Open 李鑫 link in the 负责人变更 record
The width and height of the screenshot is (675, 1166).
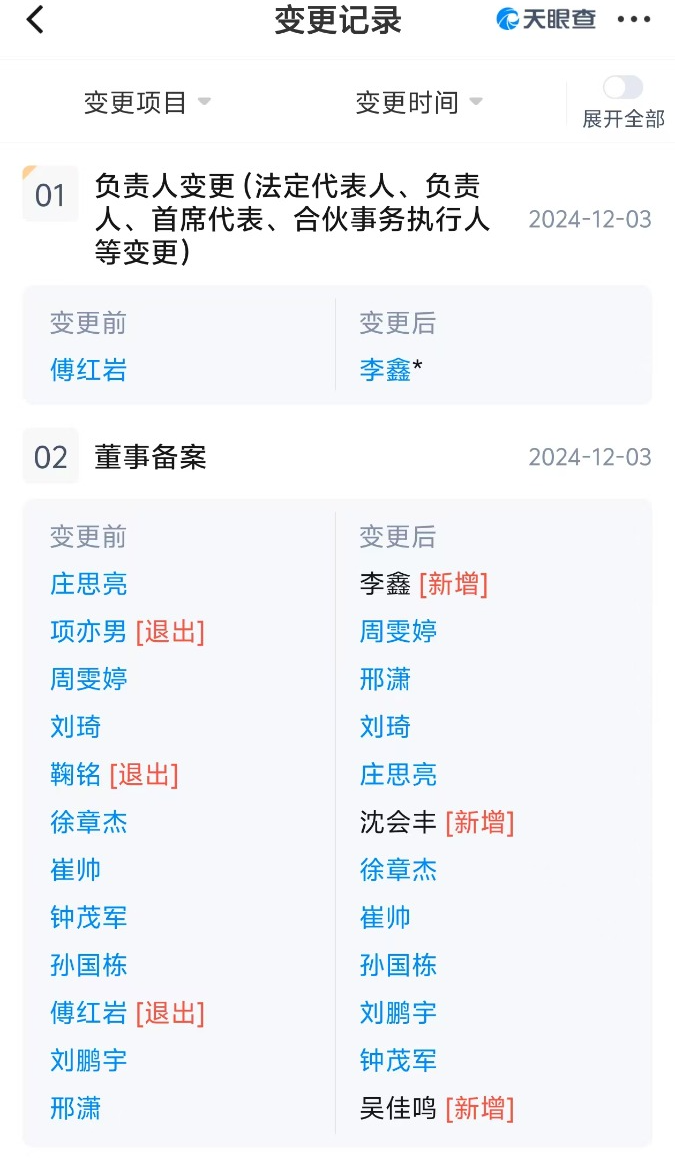(385, 370)
